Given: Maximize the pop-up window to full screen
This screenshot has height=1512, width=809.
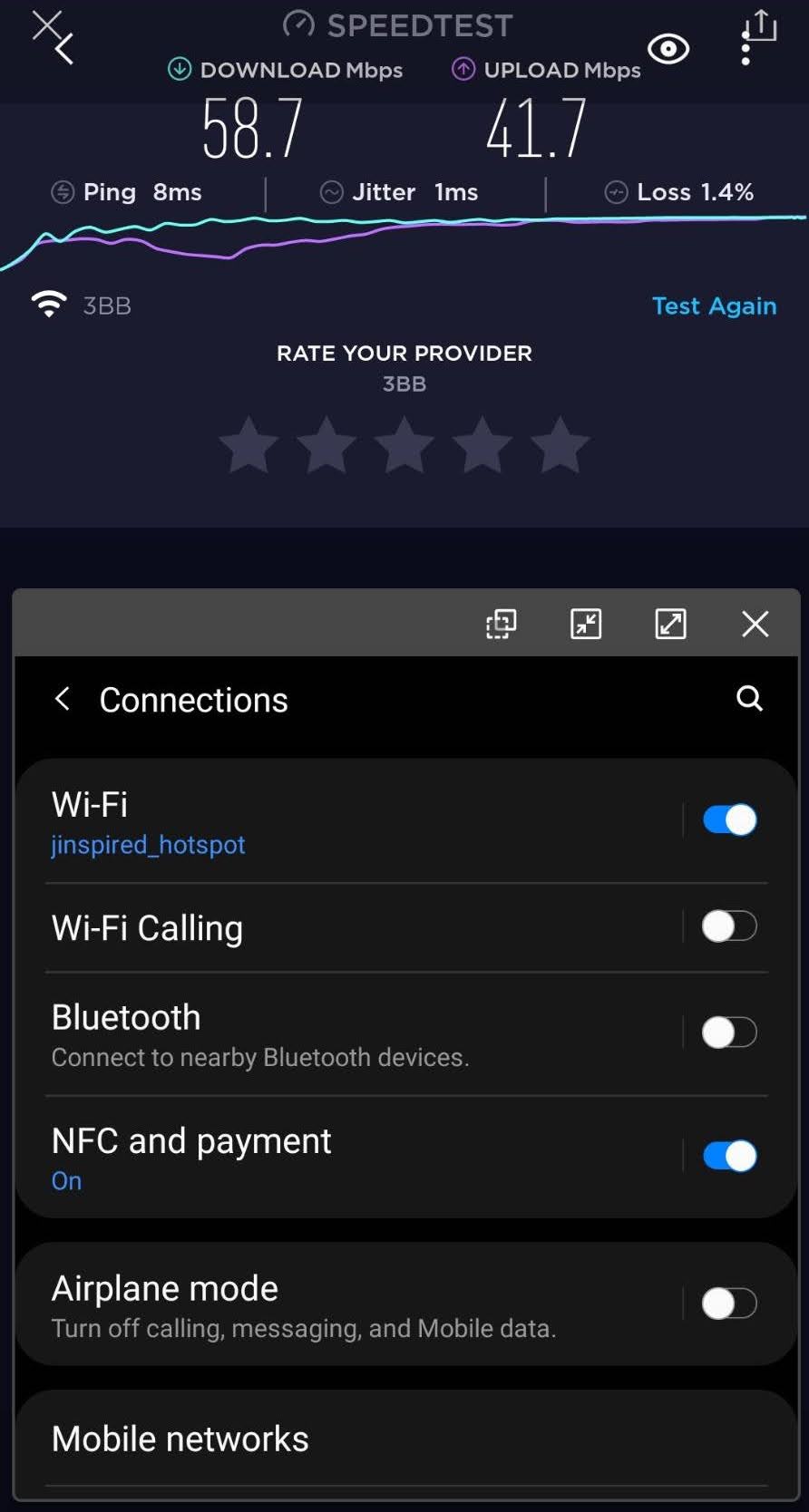Looking at the screenshot, I should [670, 624].
